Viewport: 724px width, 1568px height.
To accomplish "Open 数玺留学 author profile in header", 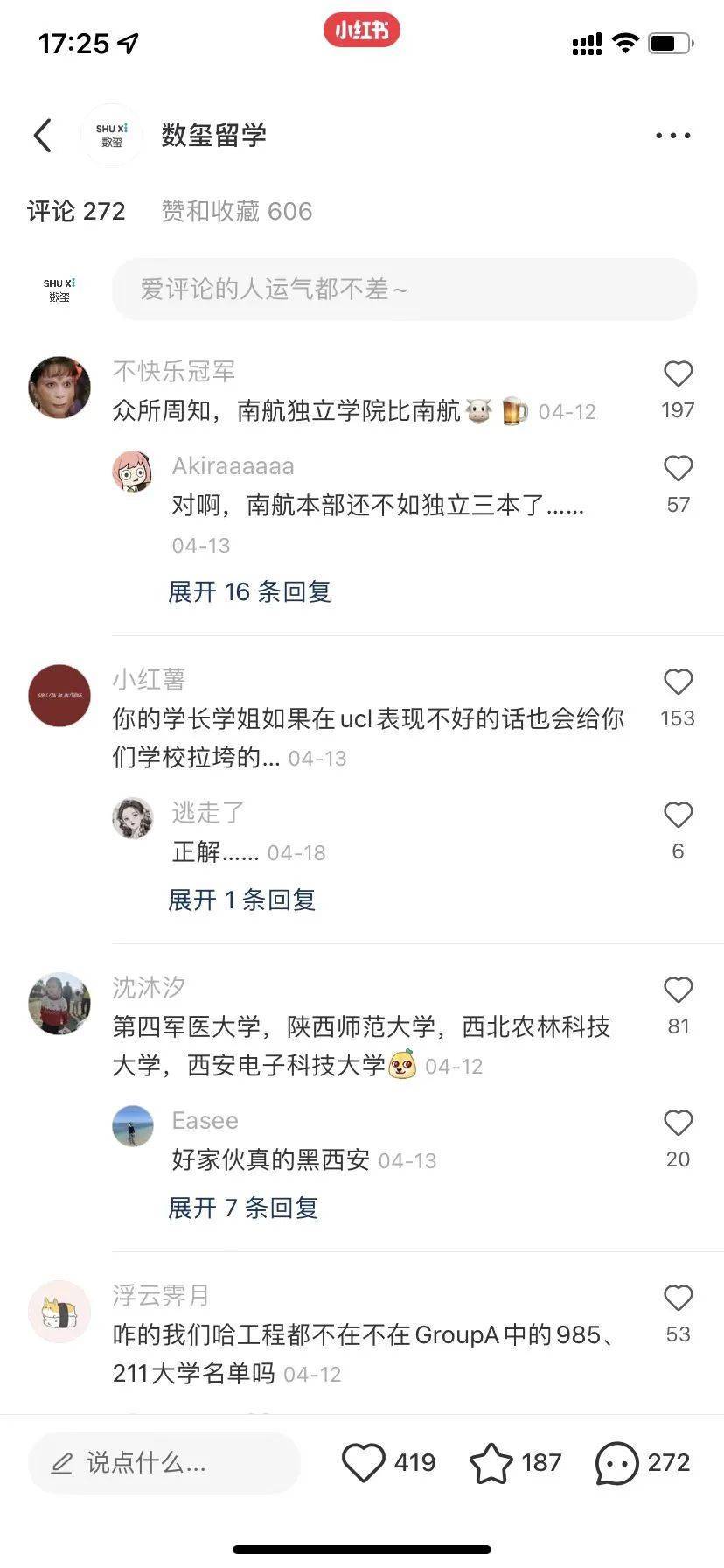I will [x=112, y=136].
